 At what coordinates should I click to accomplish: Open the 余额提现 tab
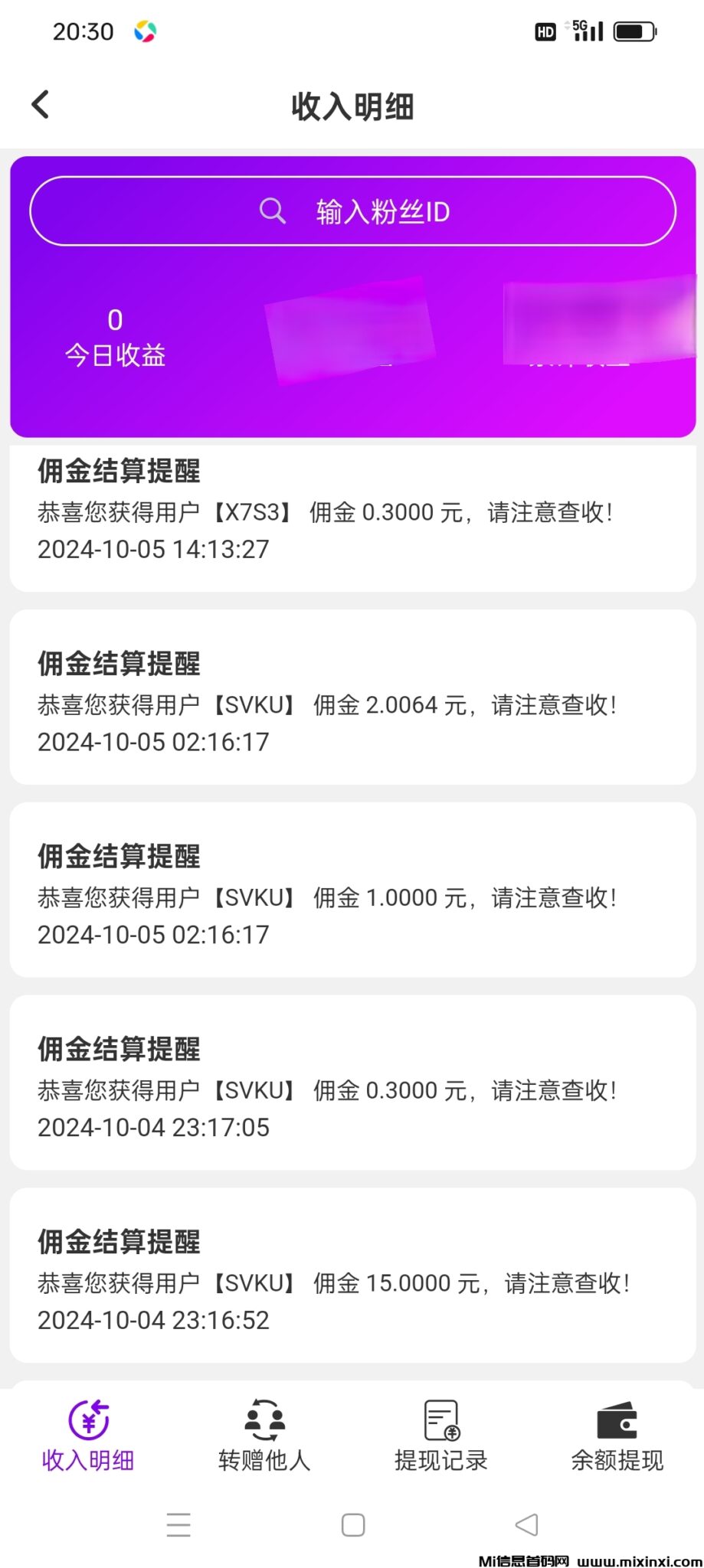(617, 1436)
